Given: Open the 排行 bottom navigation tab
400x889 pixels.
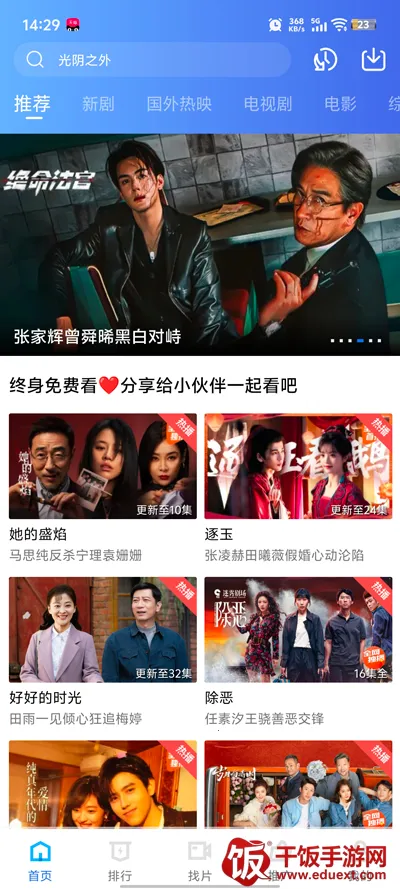Looking at the screenshot, I should 120,862.
